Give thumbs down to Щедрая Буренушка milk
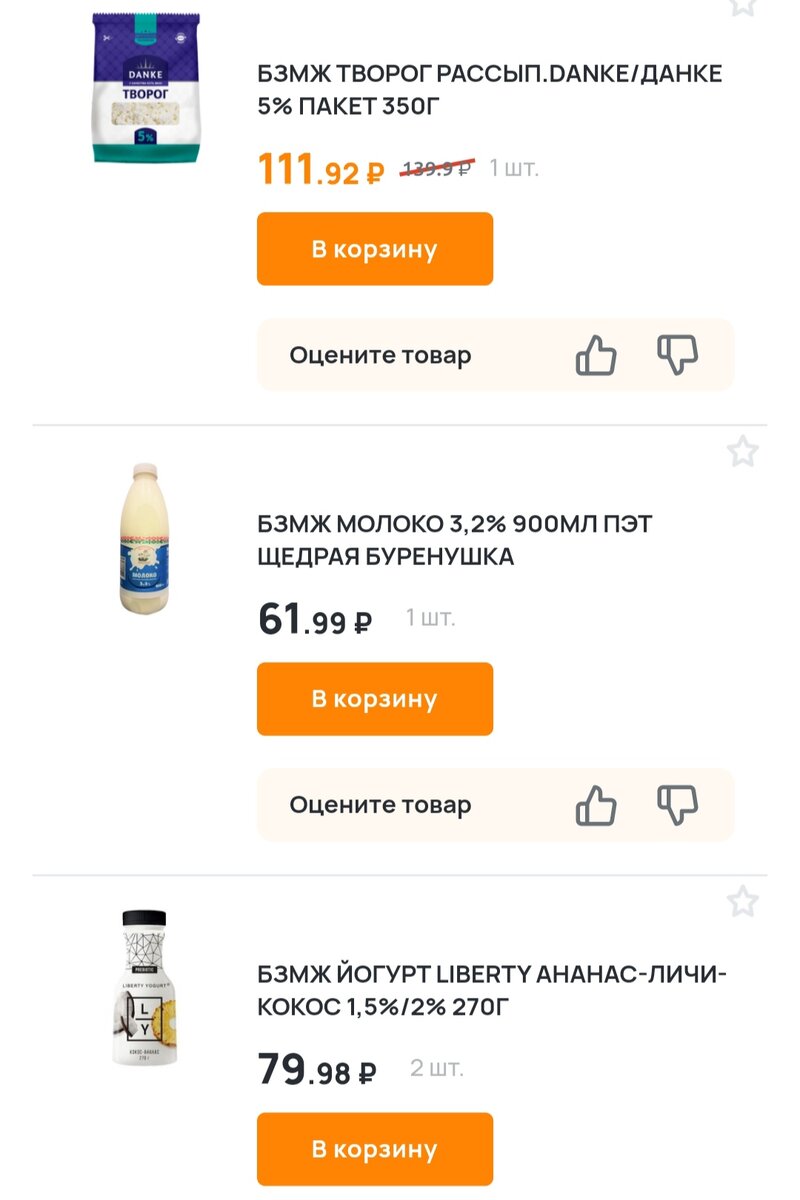 pos(677,805)
